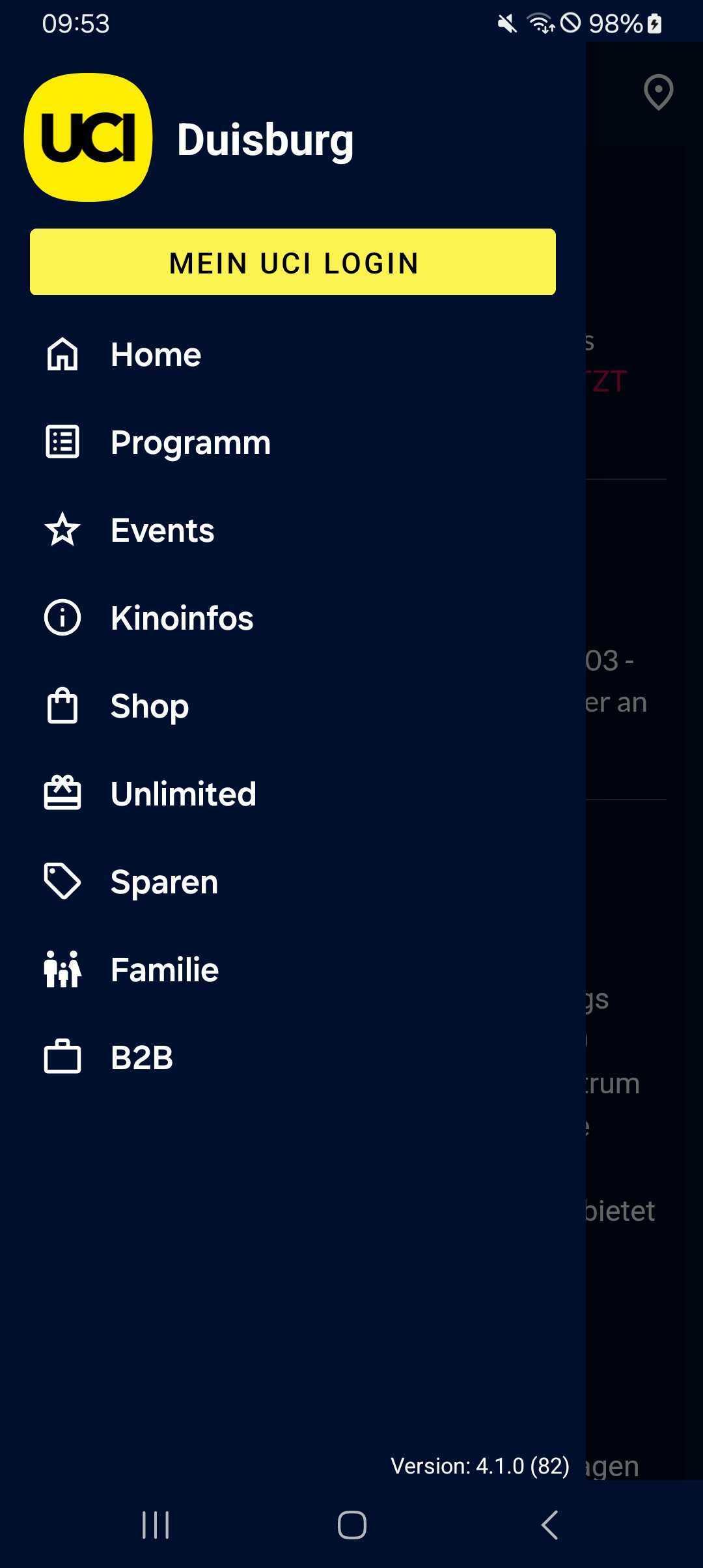
Task: Tap the MEIN UCI LOGIN button
Action: [293, 262]
